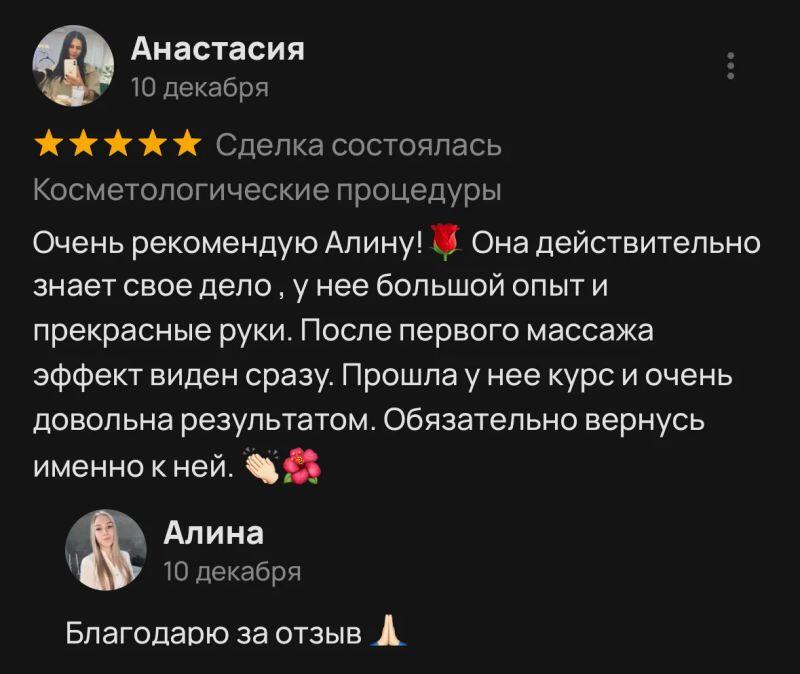Open Алина's profile avatar
The height and width of the screenshot is (674, 800).
pos(106,550)
